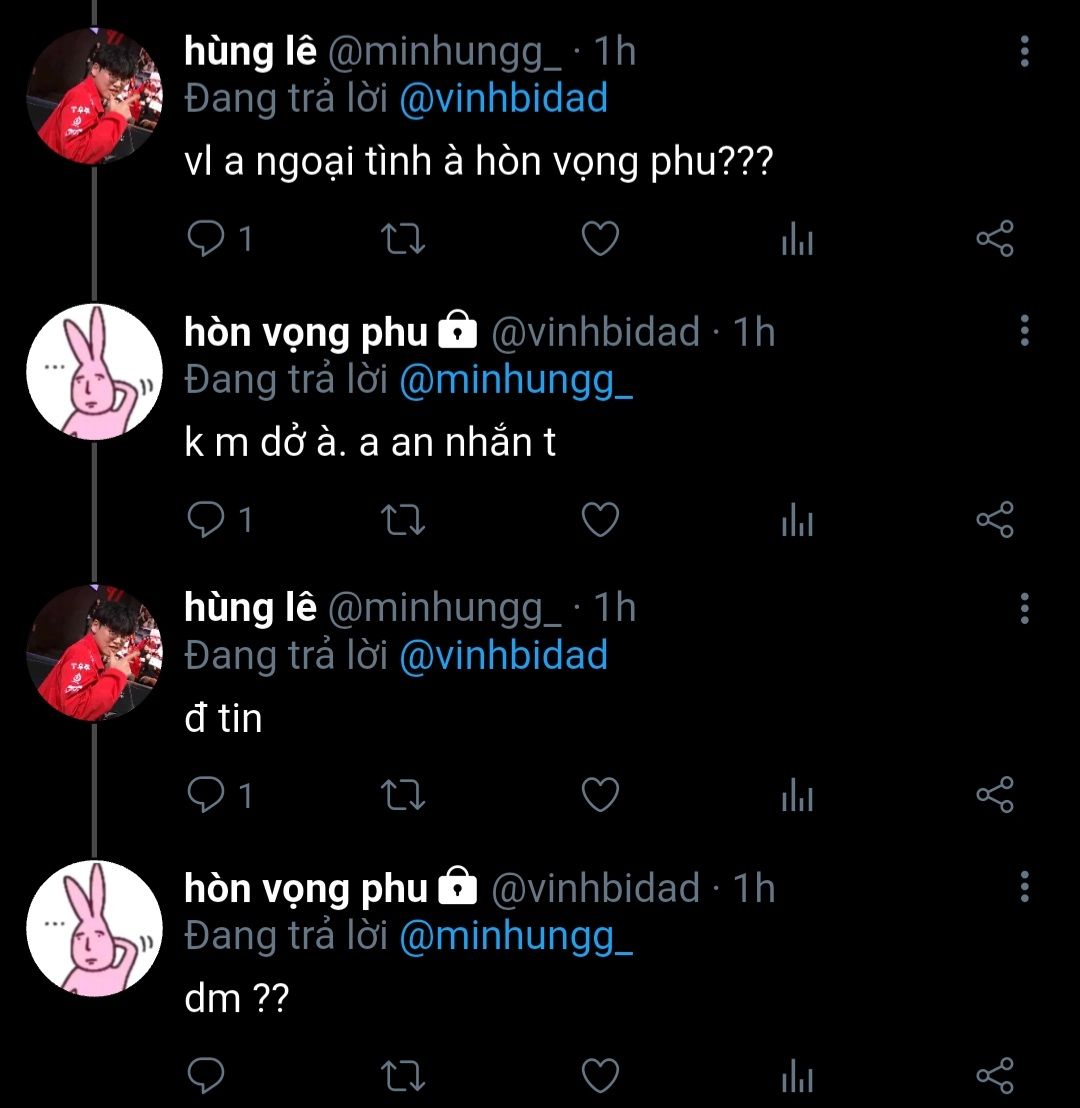Like the 'dm ??' tweet
The height and width of the screenshot is (1108, 1080).
(x=600, y=1075)
